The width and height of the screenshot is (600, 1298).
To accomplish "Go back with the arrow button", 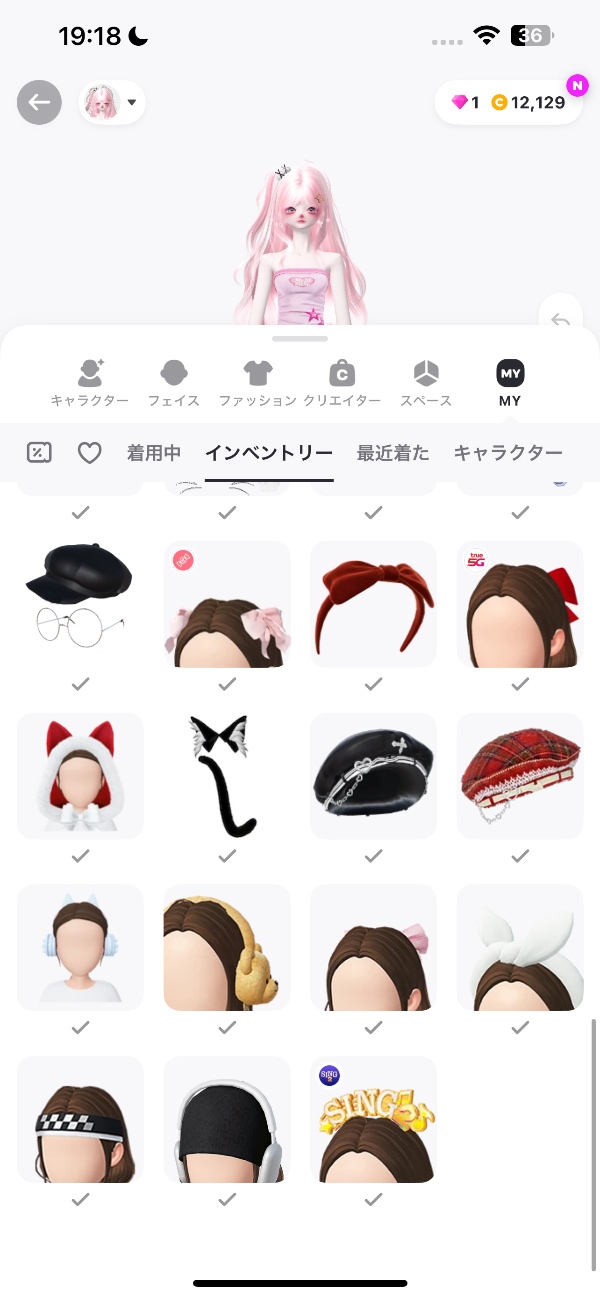I will point(39,102).
